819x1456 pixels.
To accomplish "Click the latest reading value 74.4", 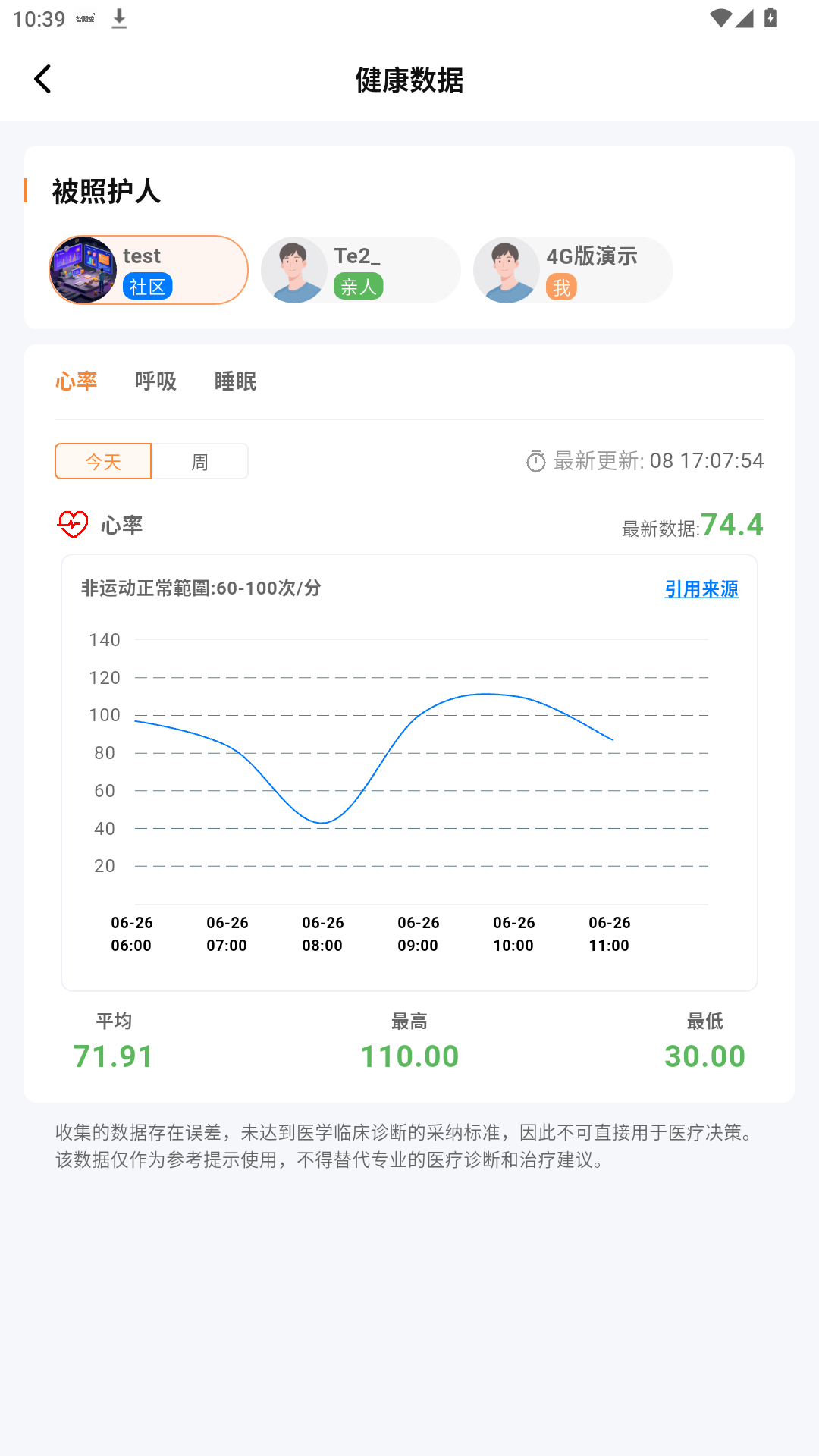I will pyautogui.click(x=732, y=522).
